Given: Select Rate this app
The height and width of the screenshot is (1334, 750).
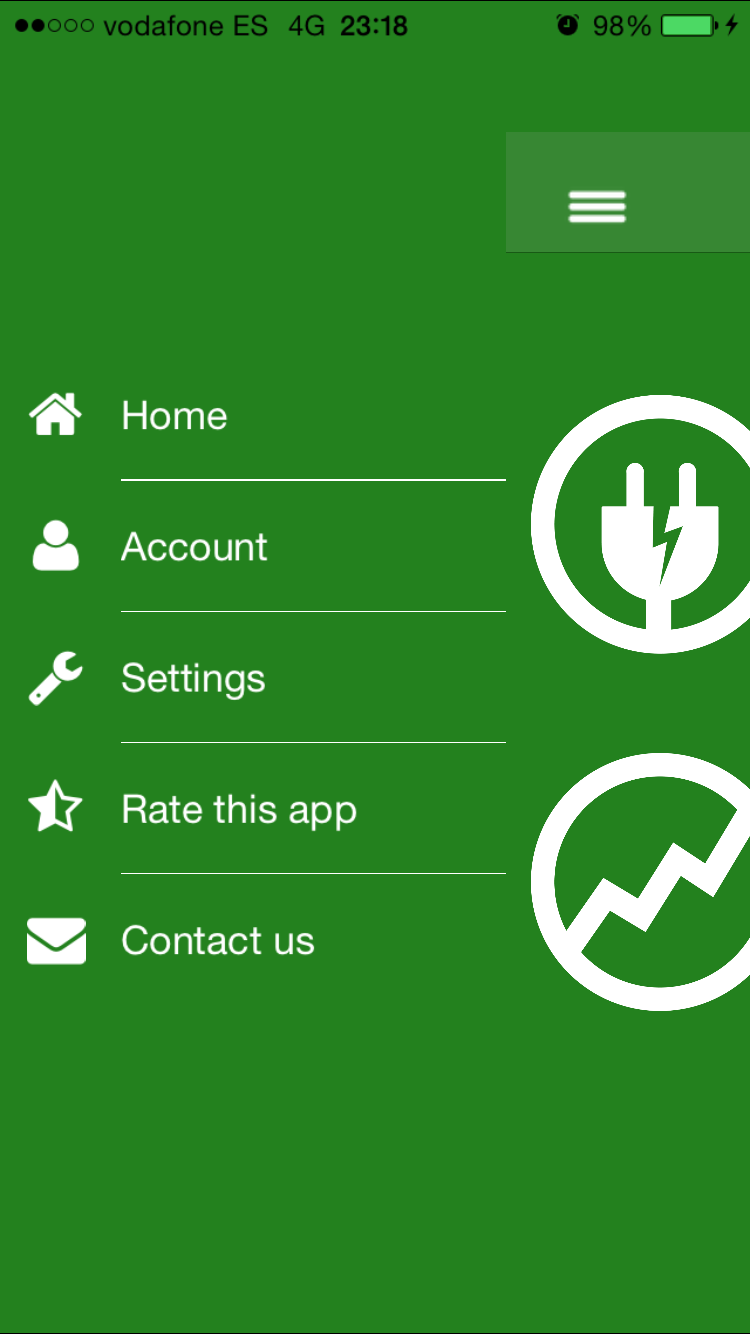Looking at the screenshot, I should point(238,809).
